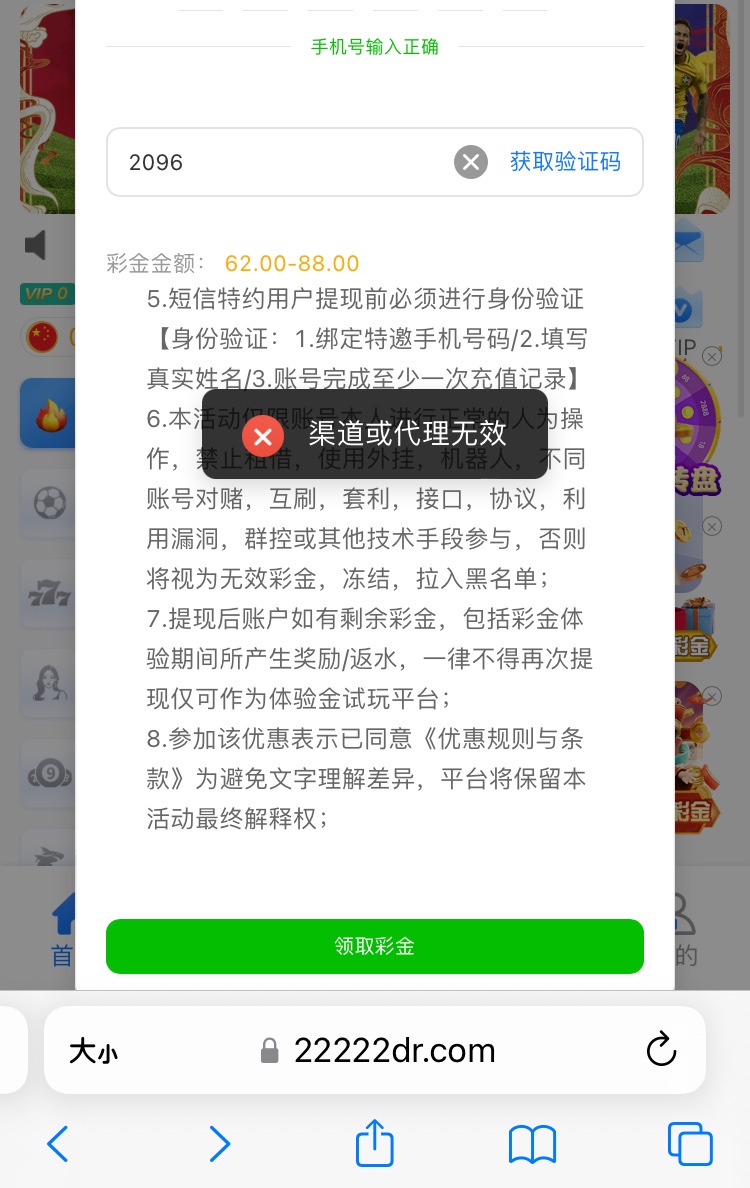Clear the entered code 2096

tap(471, 161)
